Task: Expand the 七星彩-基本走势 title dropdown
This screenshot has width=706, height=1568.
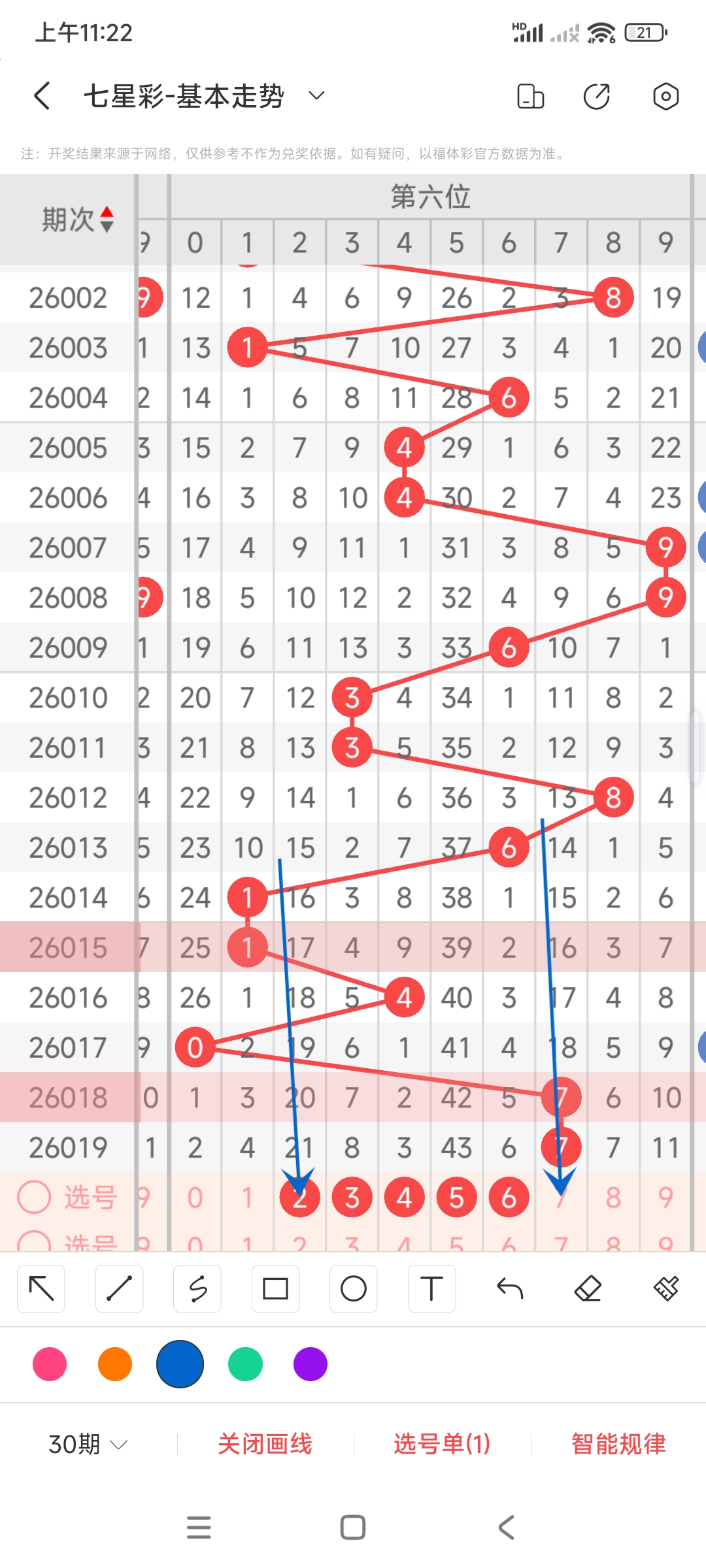Action: (316, 96)
